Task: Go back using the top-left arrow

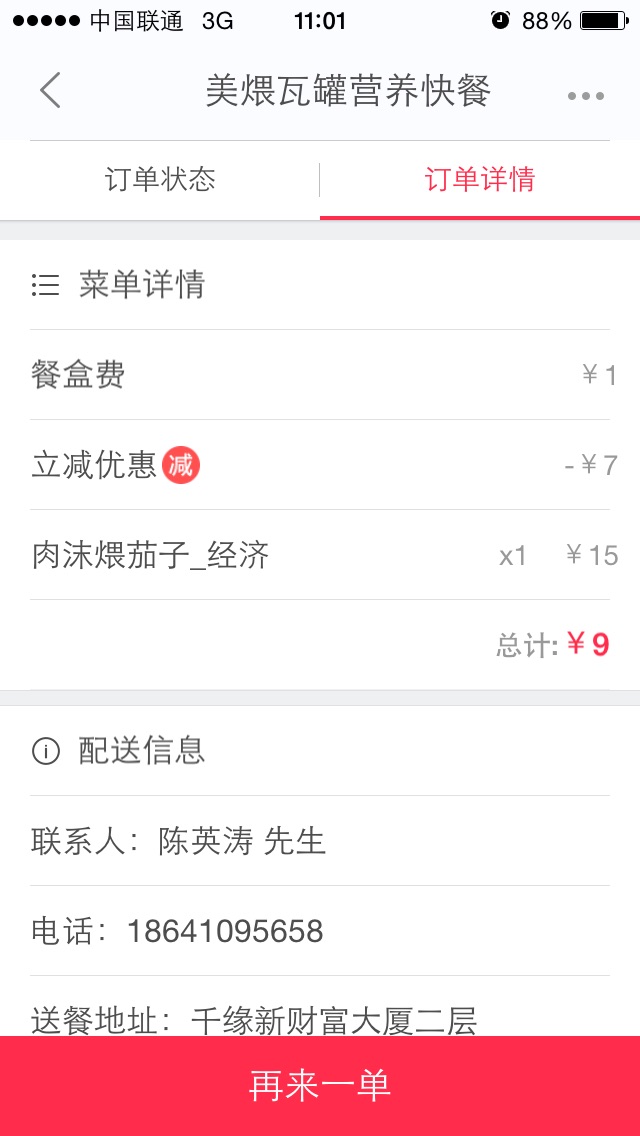Action: [x=50, y=91]
